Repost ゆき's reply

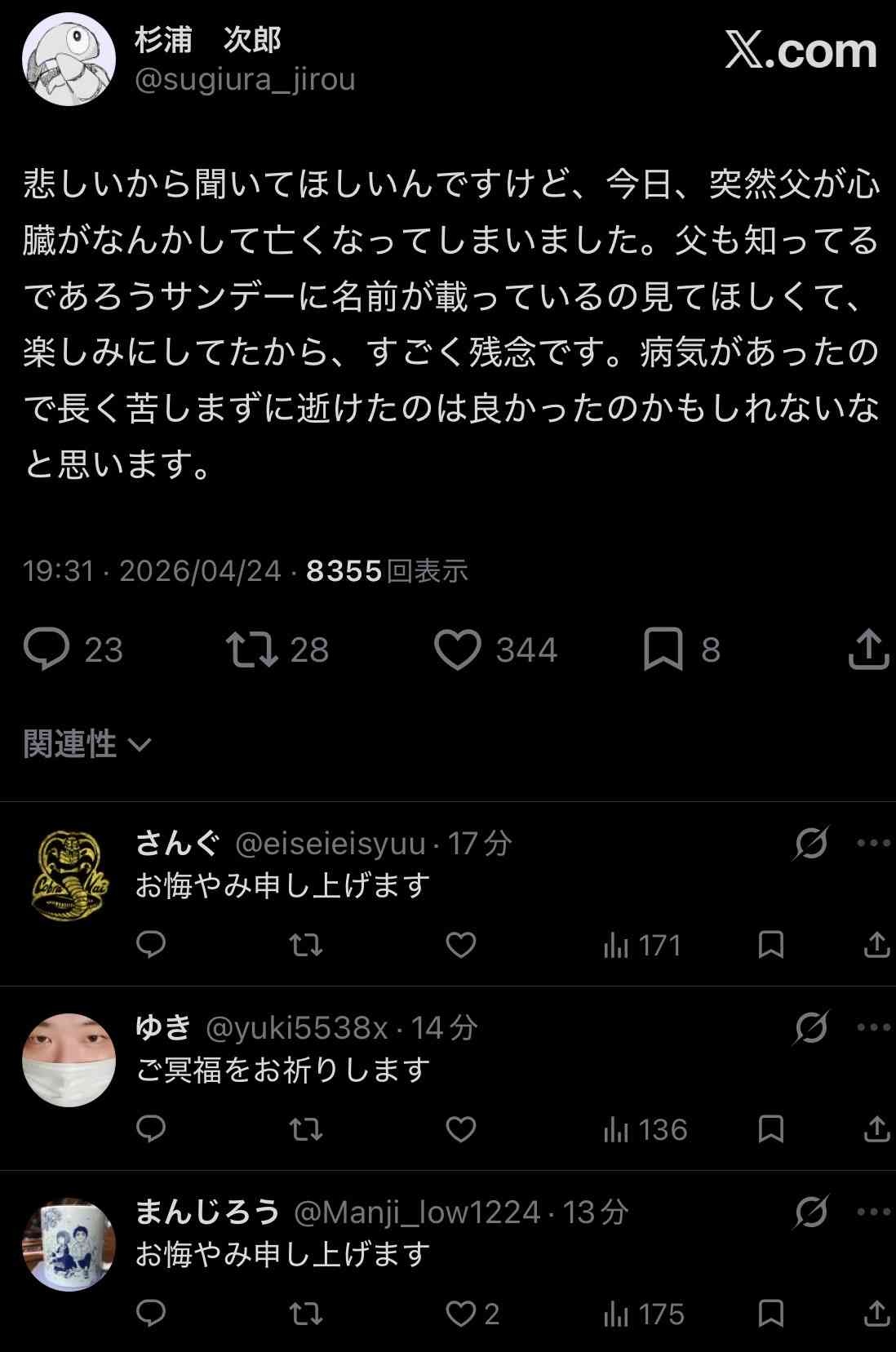point(306,1129)
